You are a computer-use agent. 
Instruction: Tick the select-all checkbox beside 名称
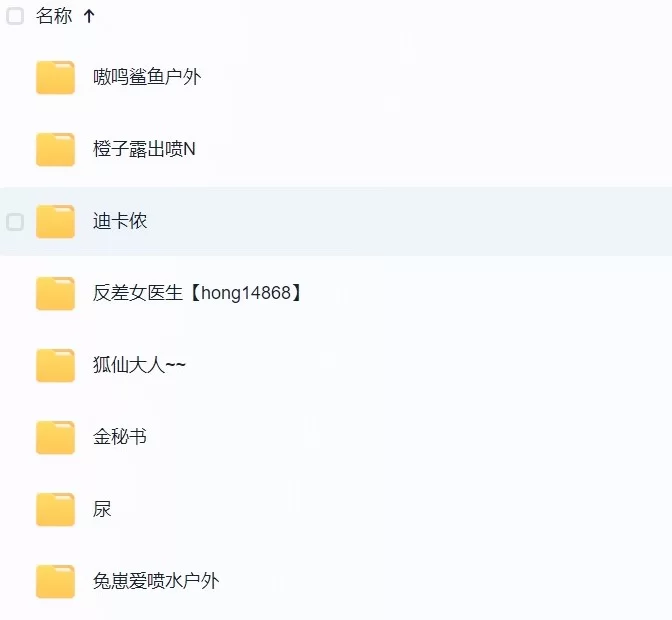pos(15,16)
